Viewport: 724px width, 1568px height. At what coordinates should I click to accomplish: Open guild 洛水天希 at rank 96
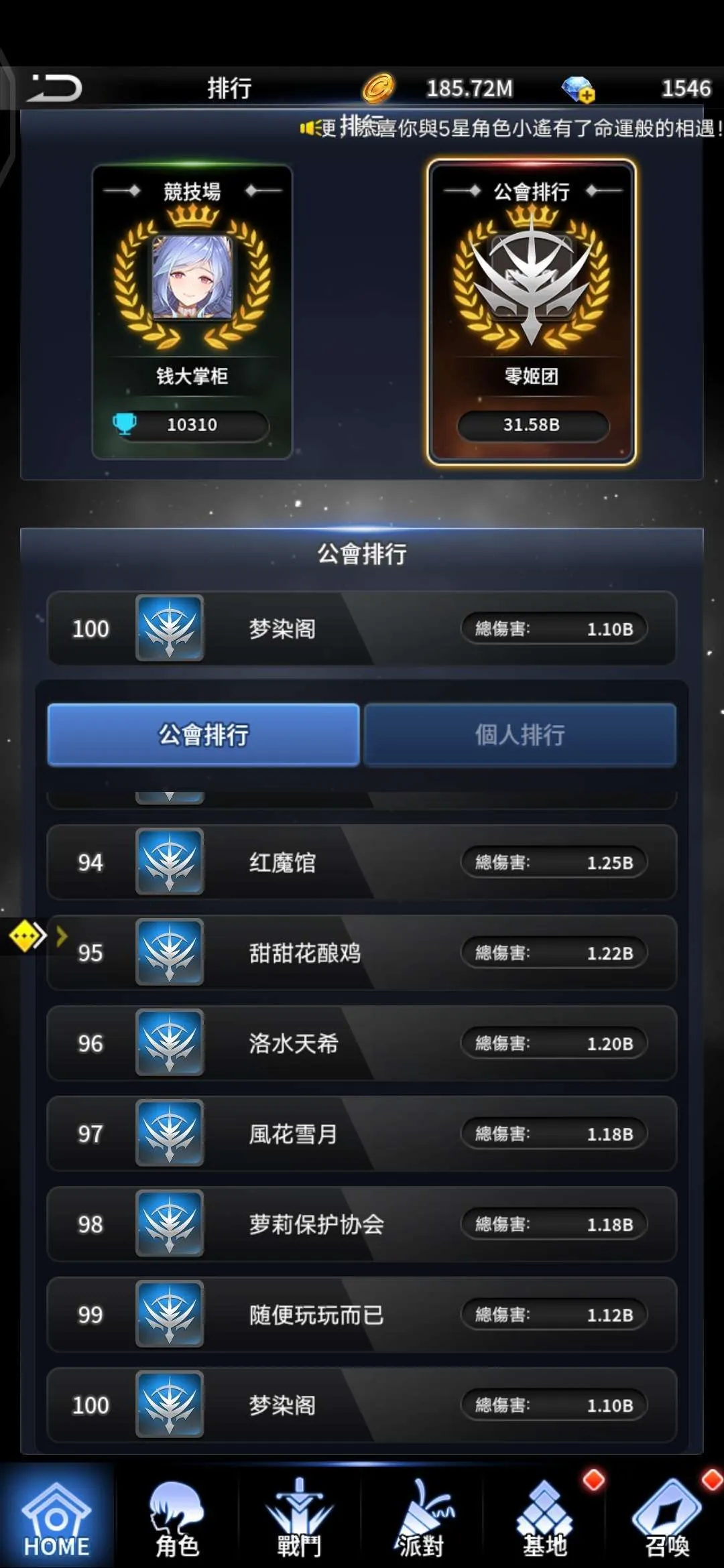click(362, 1043)
